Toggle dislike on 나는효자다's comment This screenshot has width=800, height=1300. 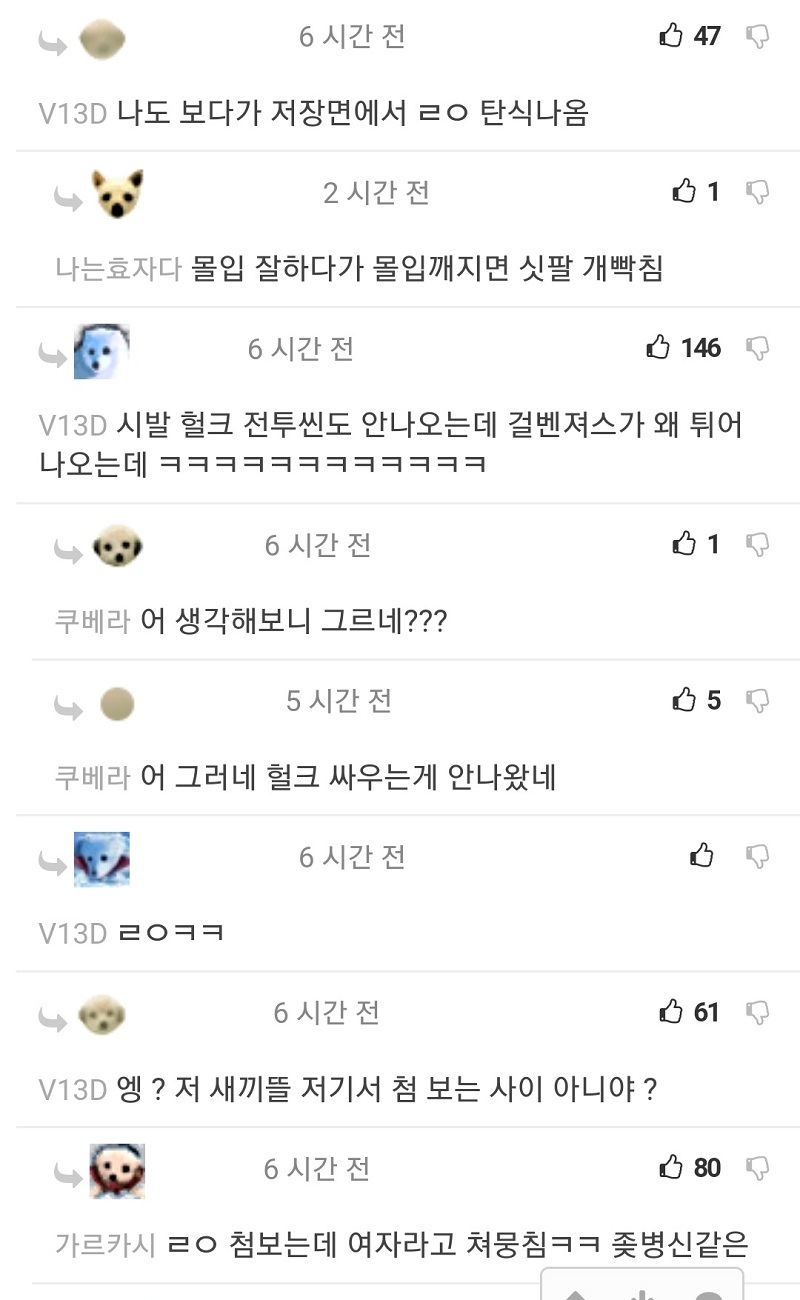coord(757,193)
